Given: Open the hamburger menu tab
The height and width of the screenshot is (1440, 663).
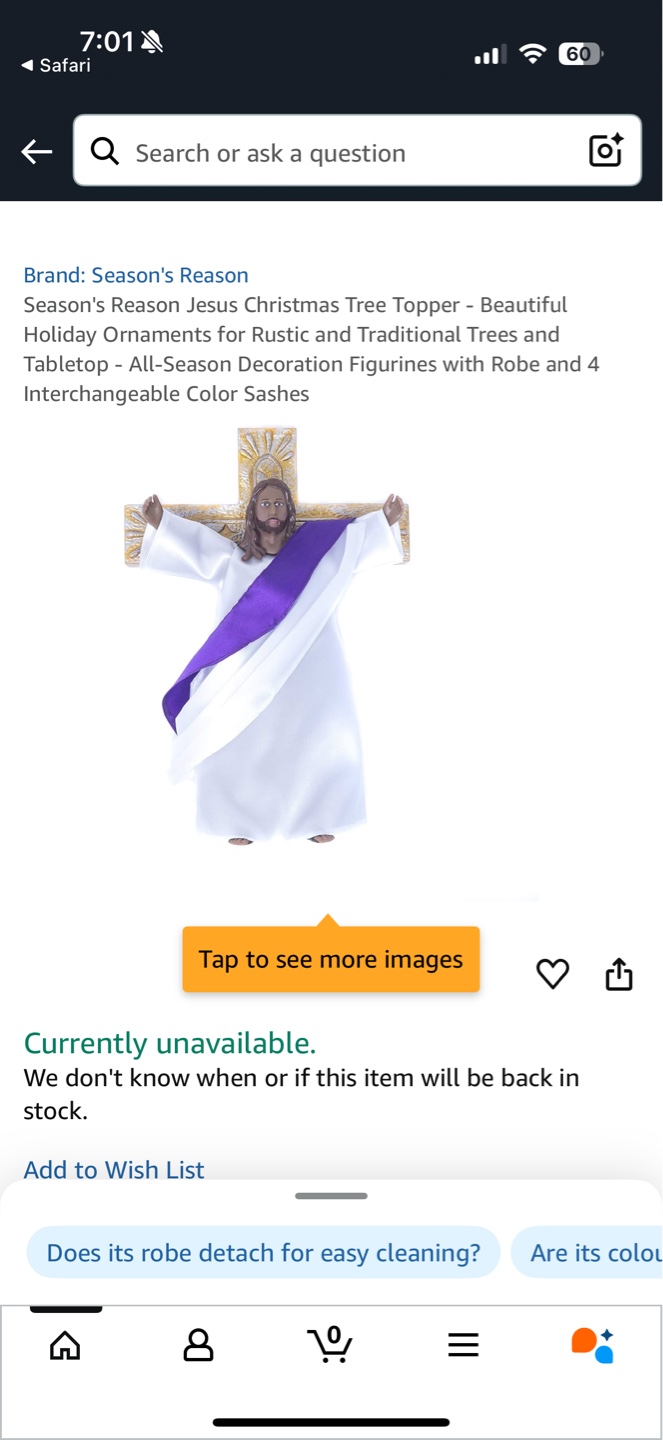Looking at the screenshot, I should click(x=463, y=1345).
